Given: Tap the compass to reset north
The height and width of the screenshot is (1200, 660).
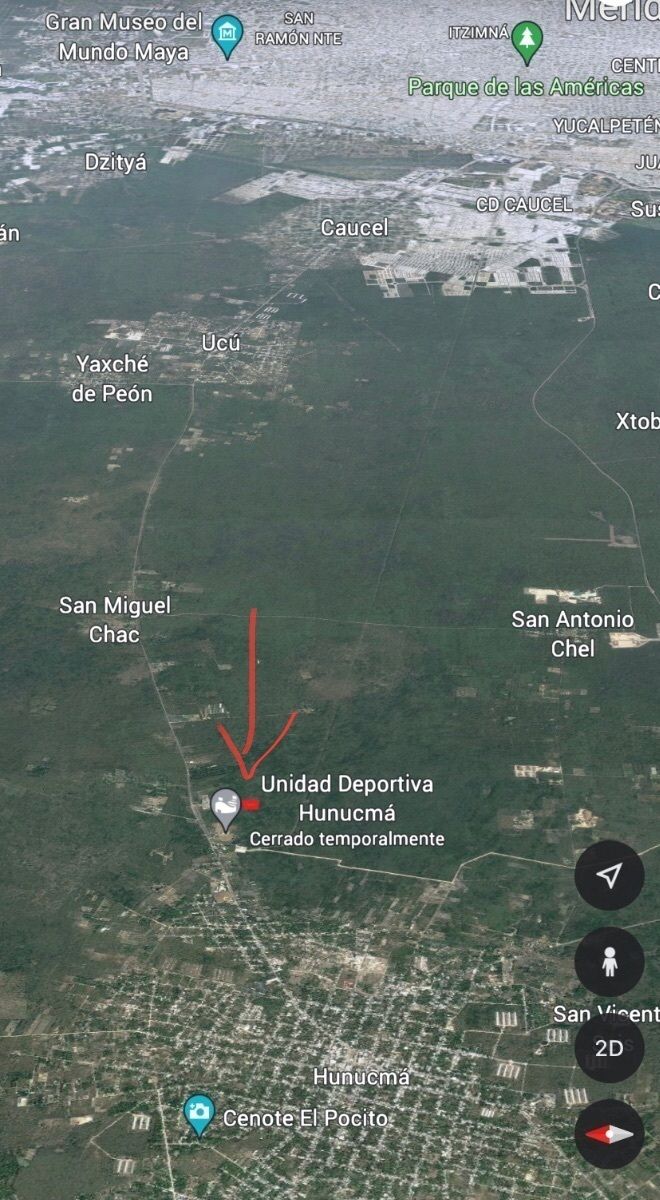Looking at the screenshot, I should click(609, 1134).
